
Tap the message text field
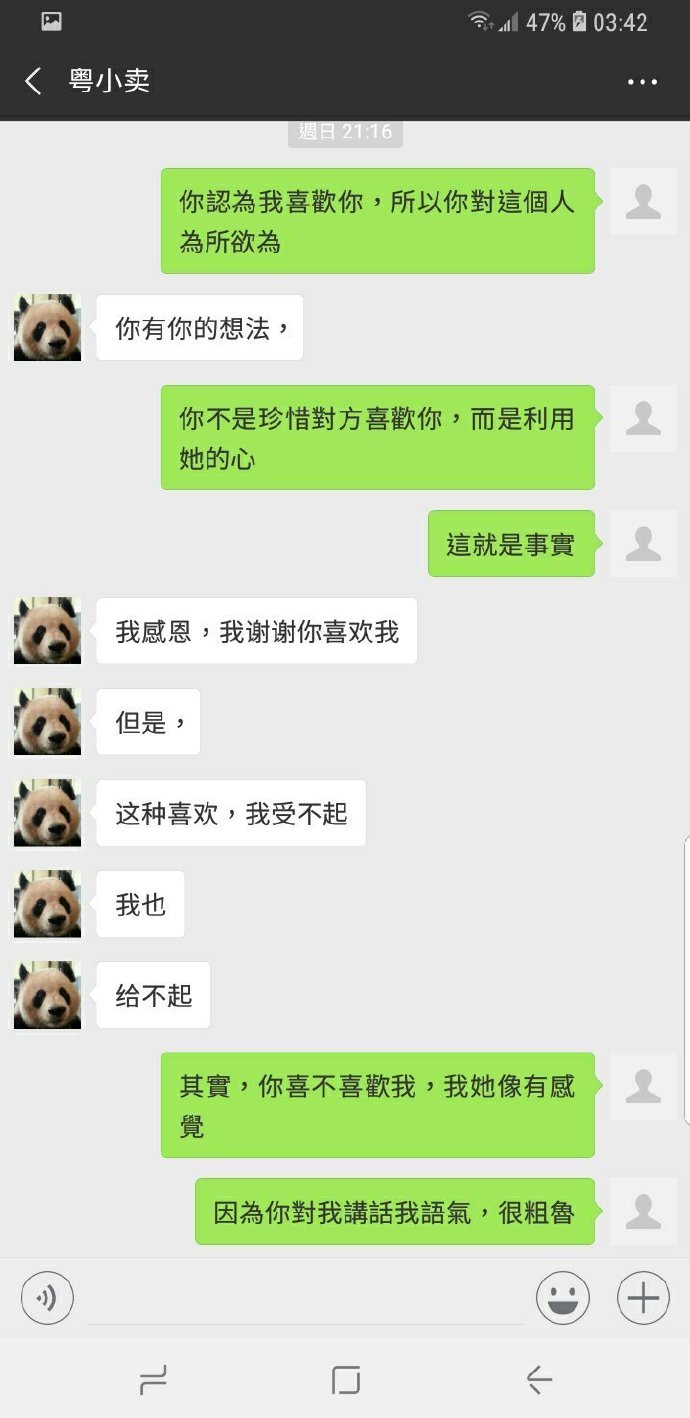tap(305, 1298)
